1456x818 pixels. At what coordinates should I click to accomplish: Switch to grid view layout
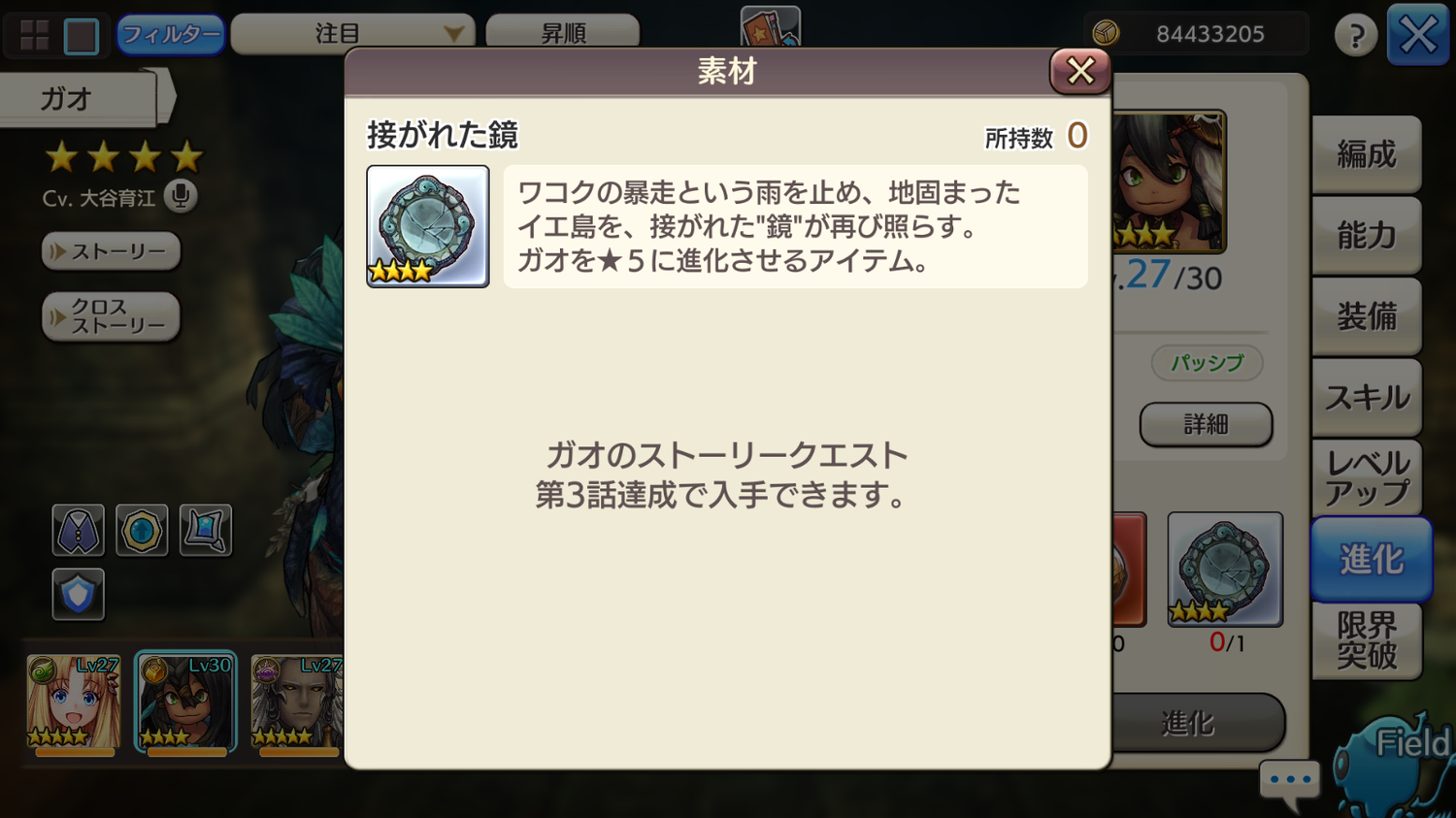point(35,35)
